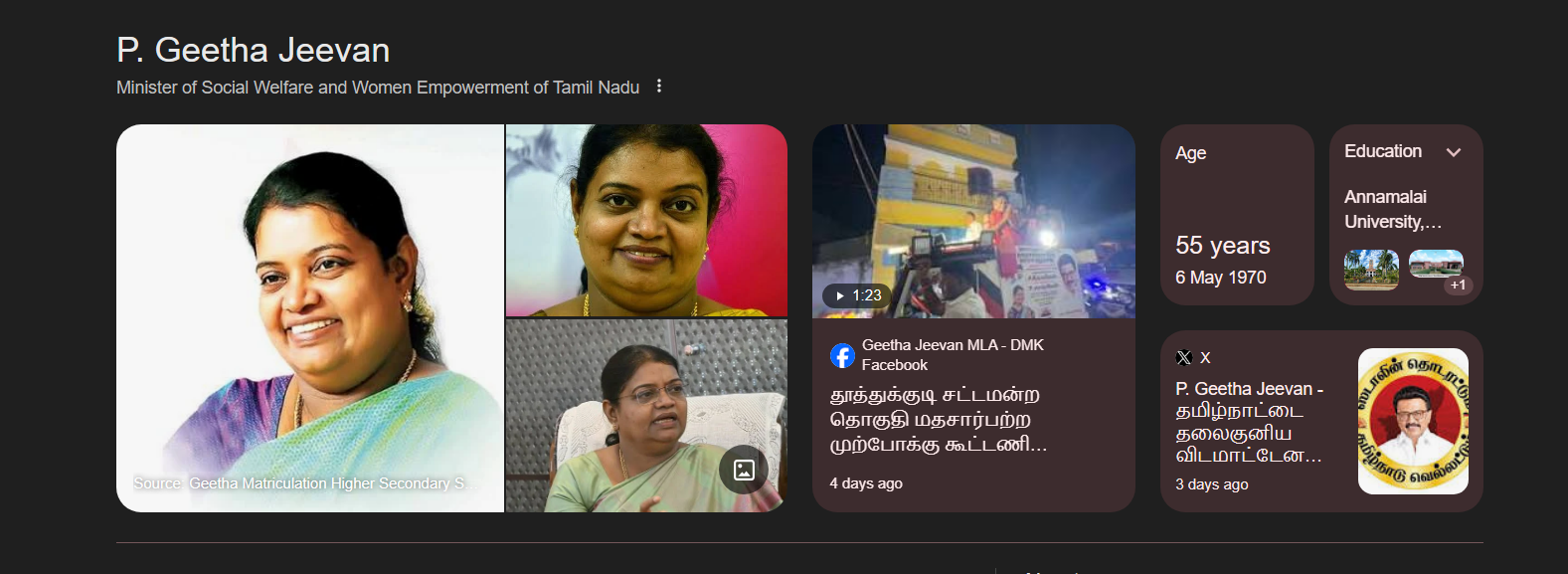Expand the Education card chevron

pyautogui.click(x=1453, y=152)
